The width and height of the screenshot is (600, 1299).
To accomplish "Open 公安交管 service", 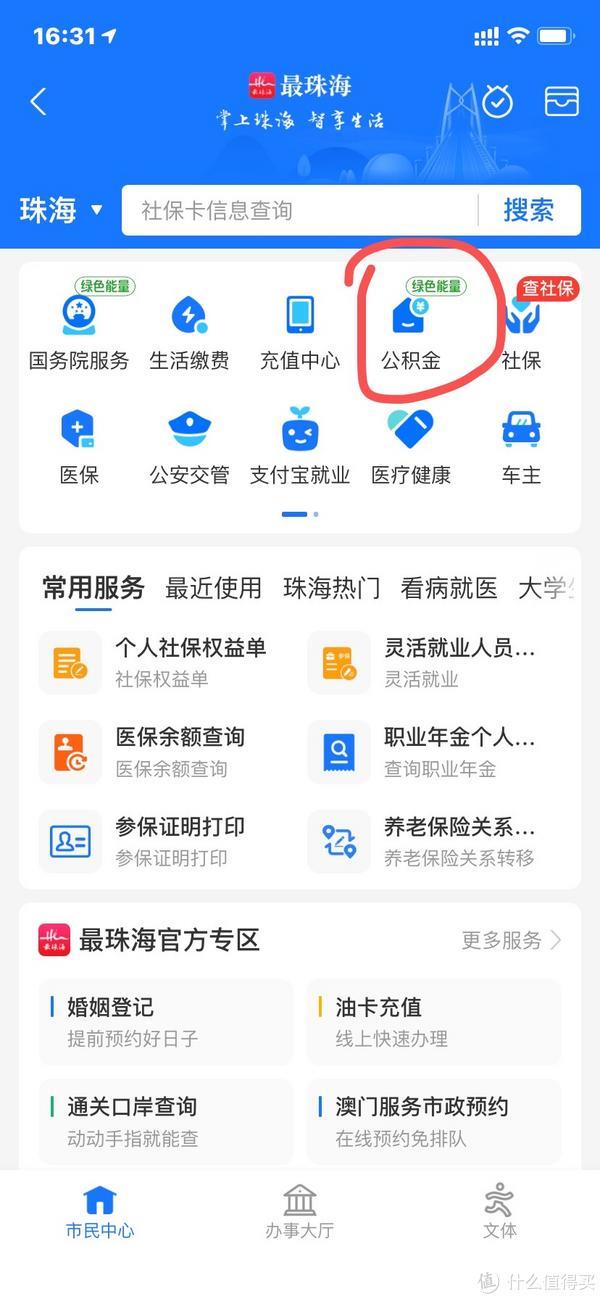I will (189, 446).
